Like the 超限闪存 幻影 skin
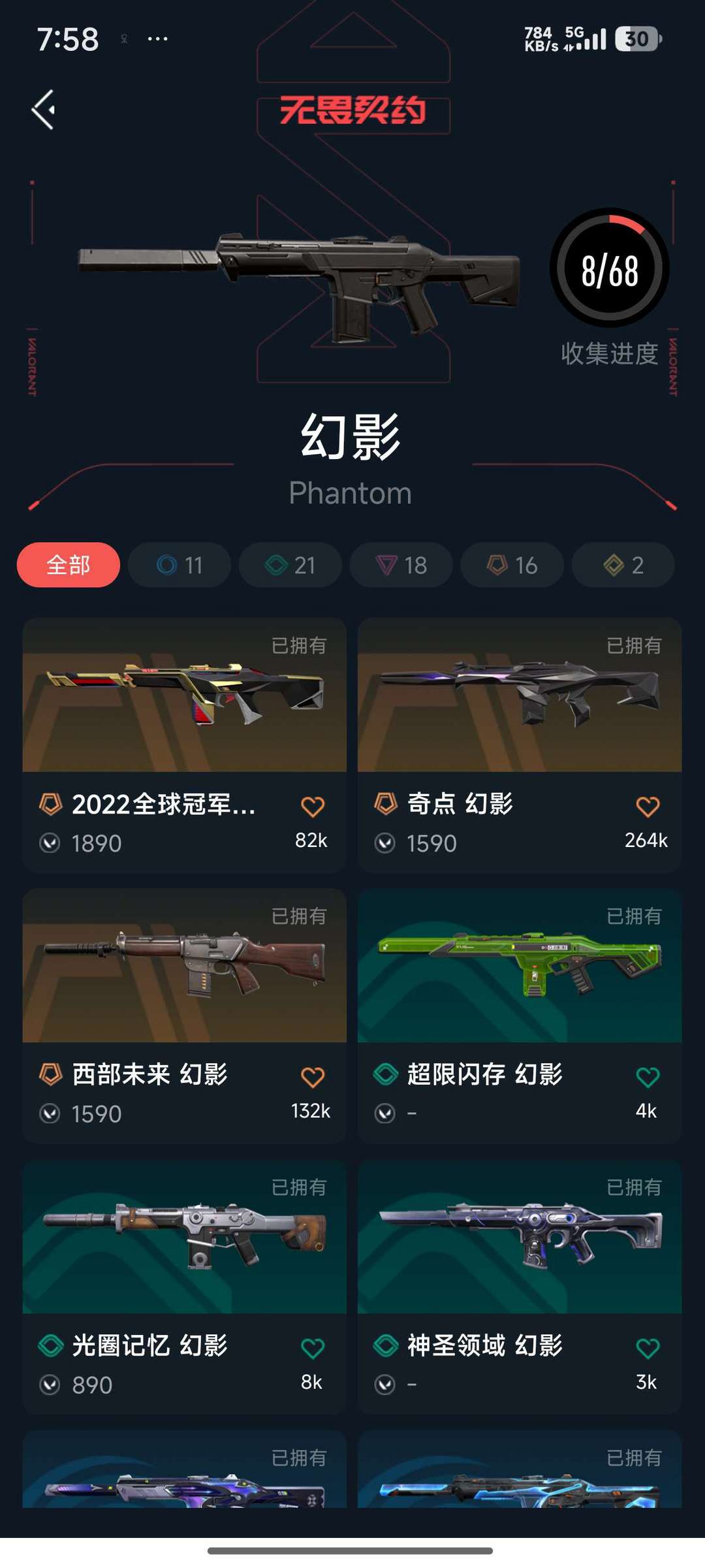 pos(648,1078)
